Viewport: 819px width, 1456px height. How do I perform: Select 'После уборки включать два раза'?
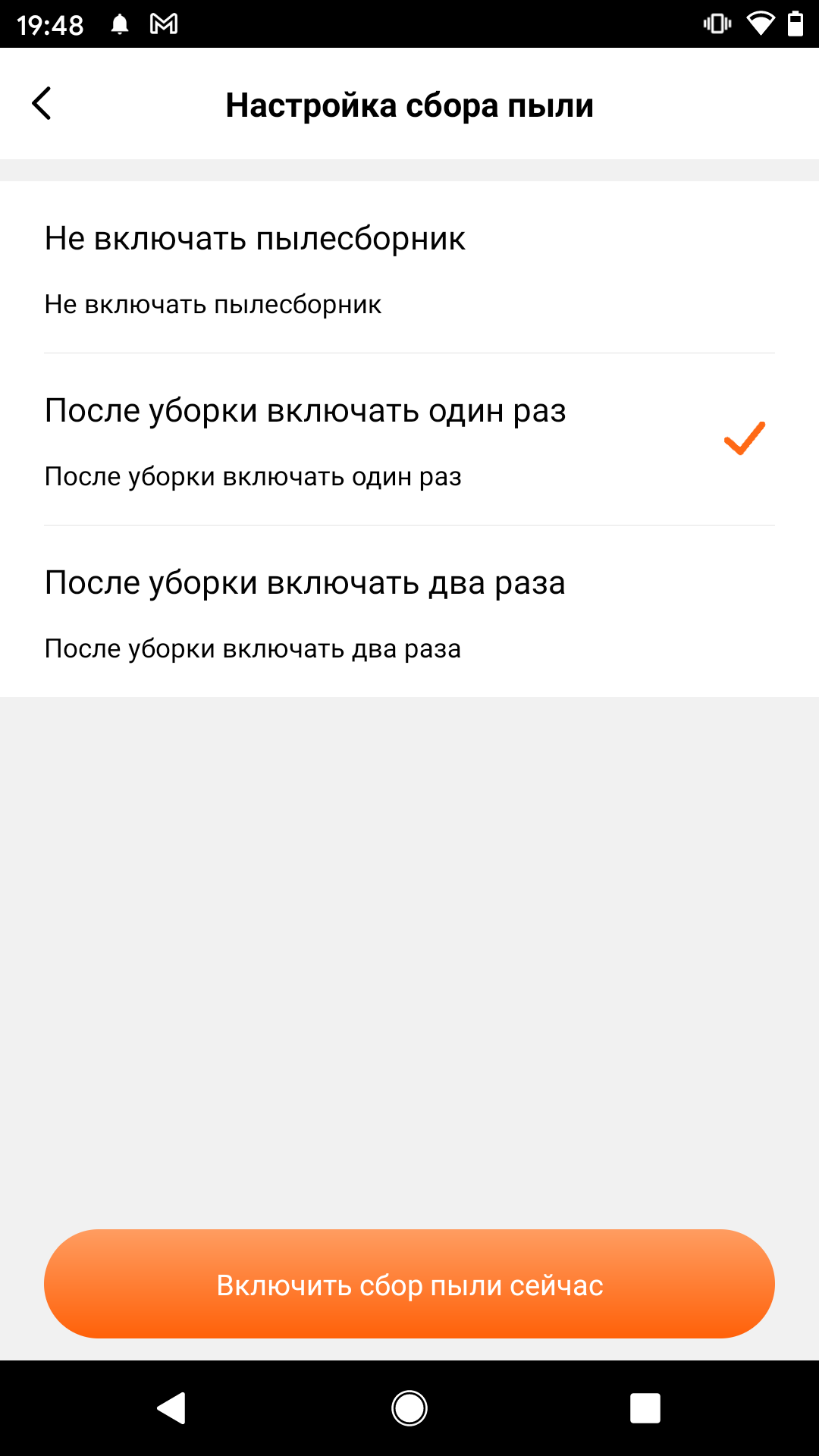coord(409,612)
